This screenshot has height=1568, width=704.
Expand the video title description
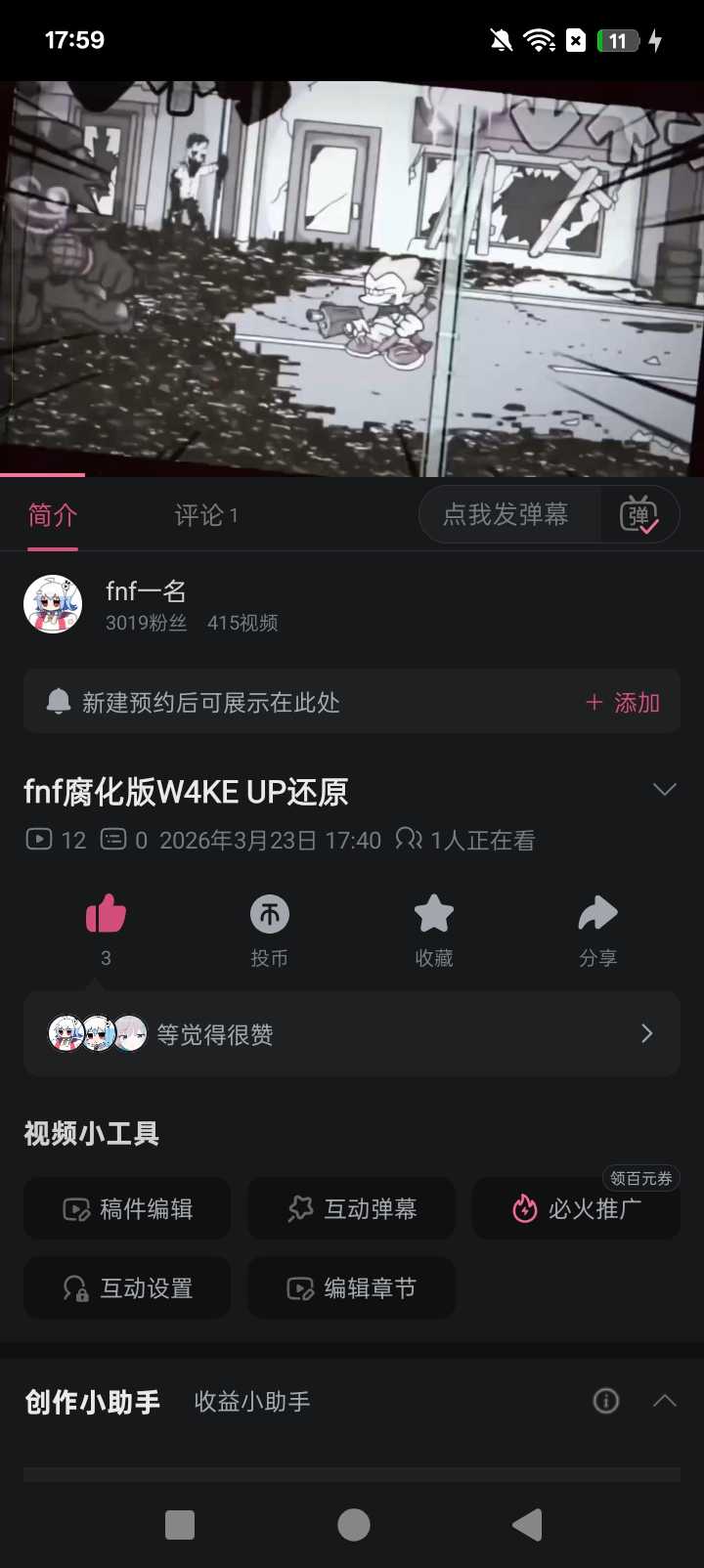coord(665,790)
